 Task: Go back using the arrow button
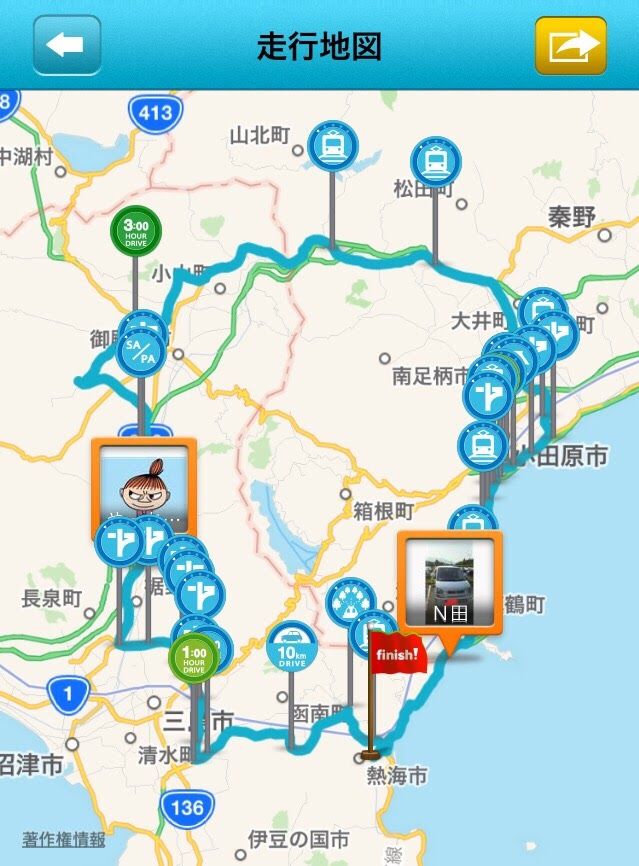(67, 45)
